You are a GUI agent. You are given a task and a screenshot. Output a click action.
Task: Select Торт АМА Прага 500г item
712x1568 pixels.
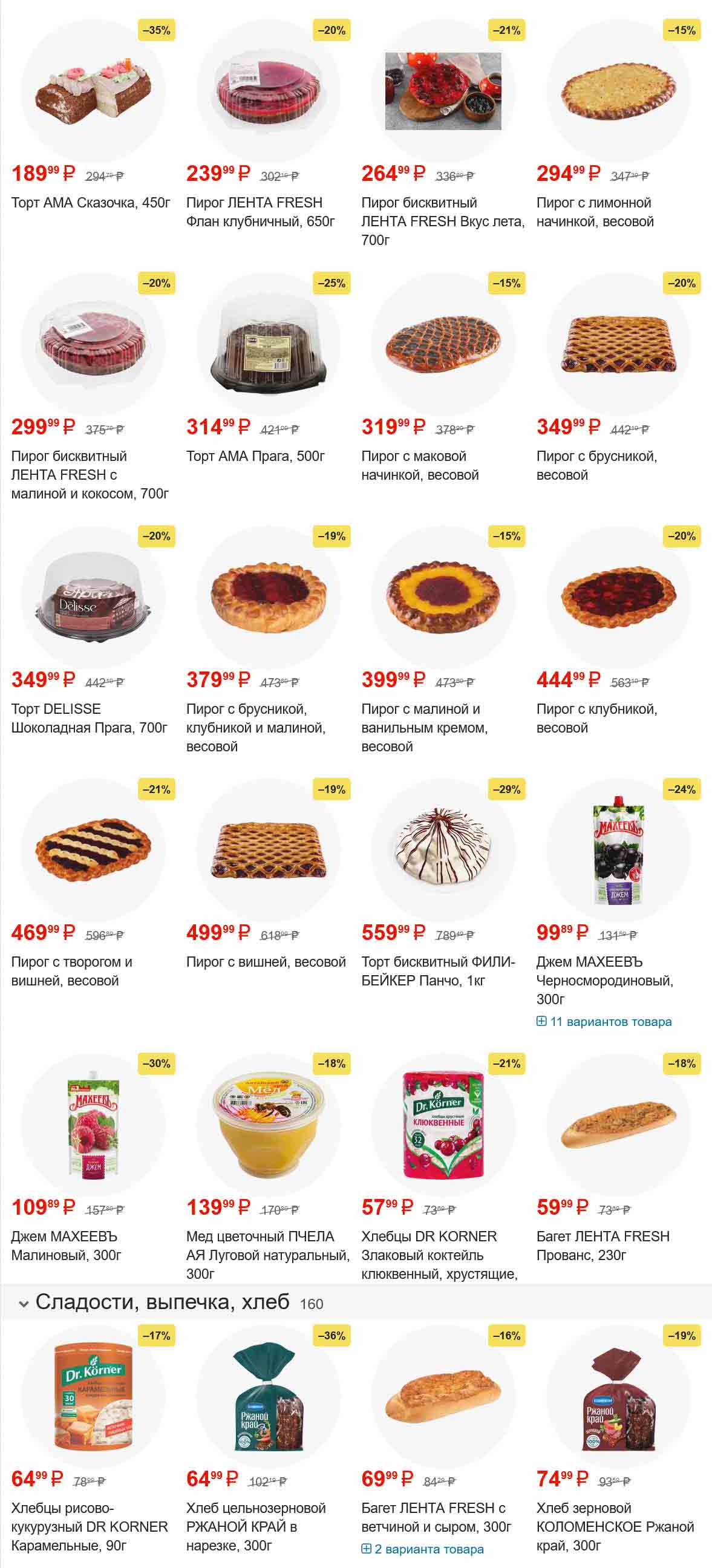255,456
